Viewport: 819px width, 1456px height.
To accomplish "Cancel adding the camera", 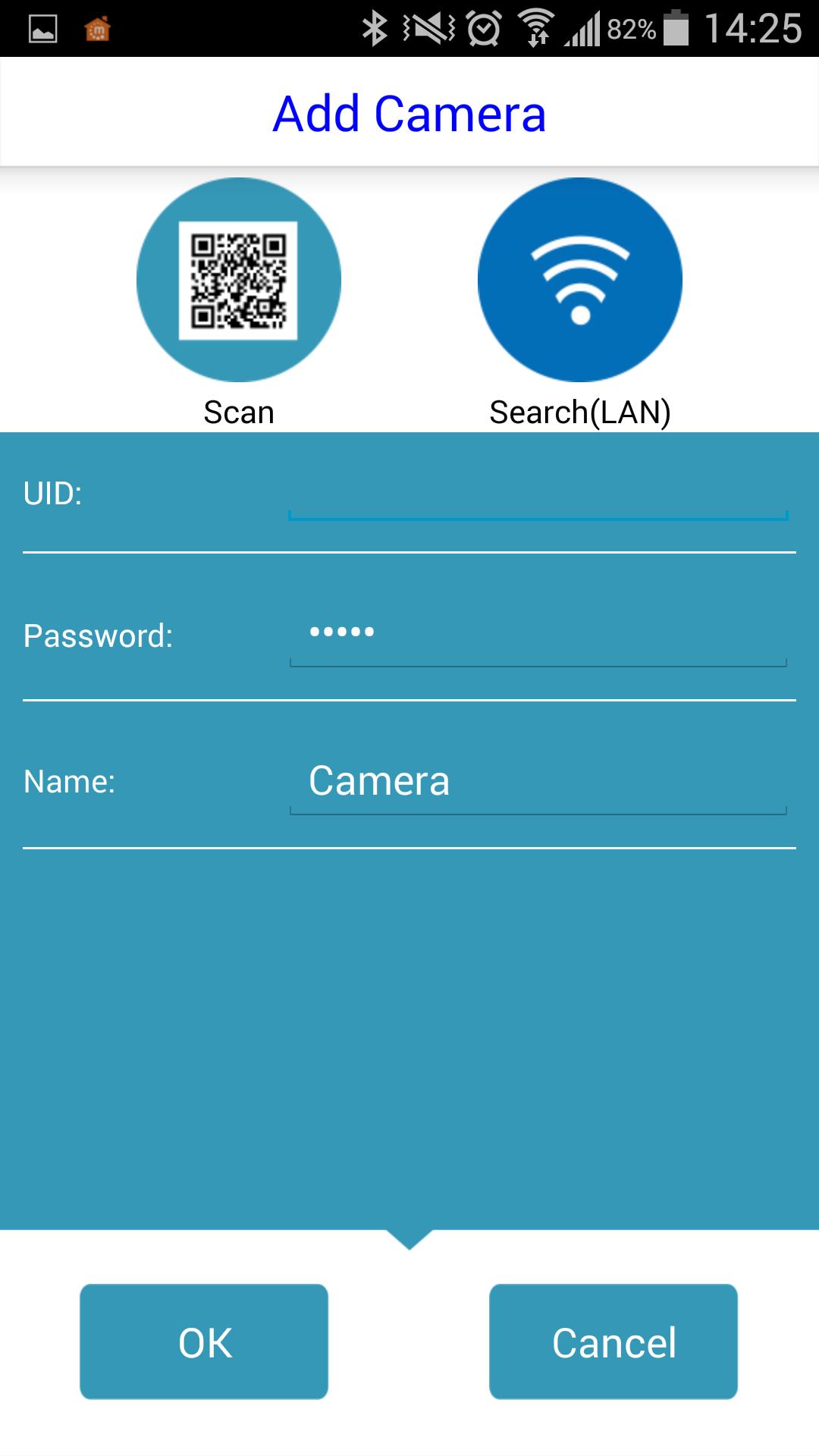I will click(613, 1341).
